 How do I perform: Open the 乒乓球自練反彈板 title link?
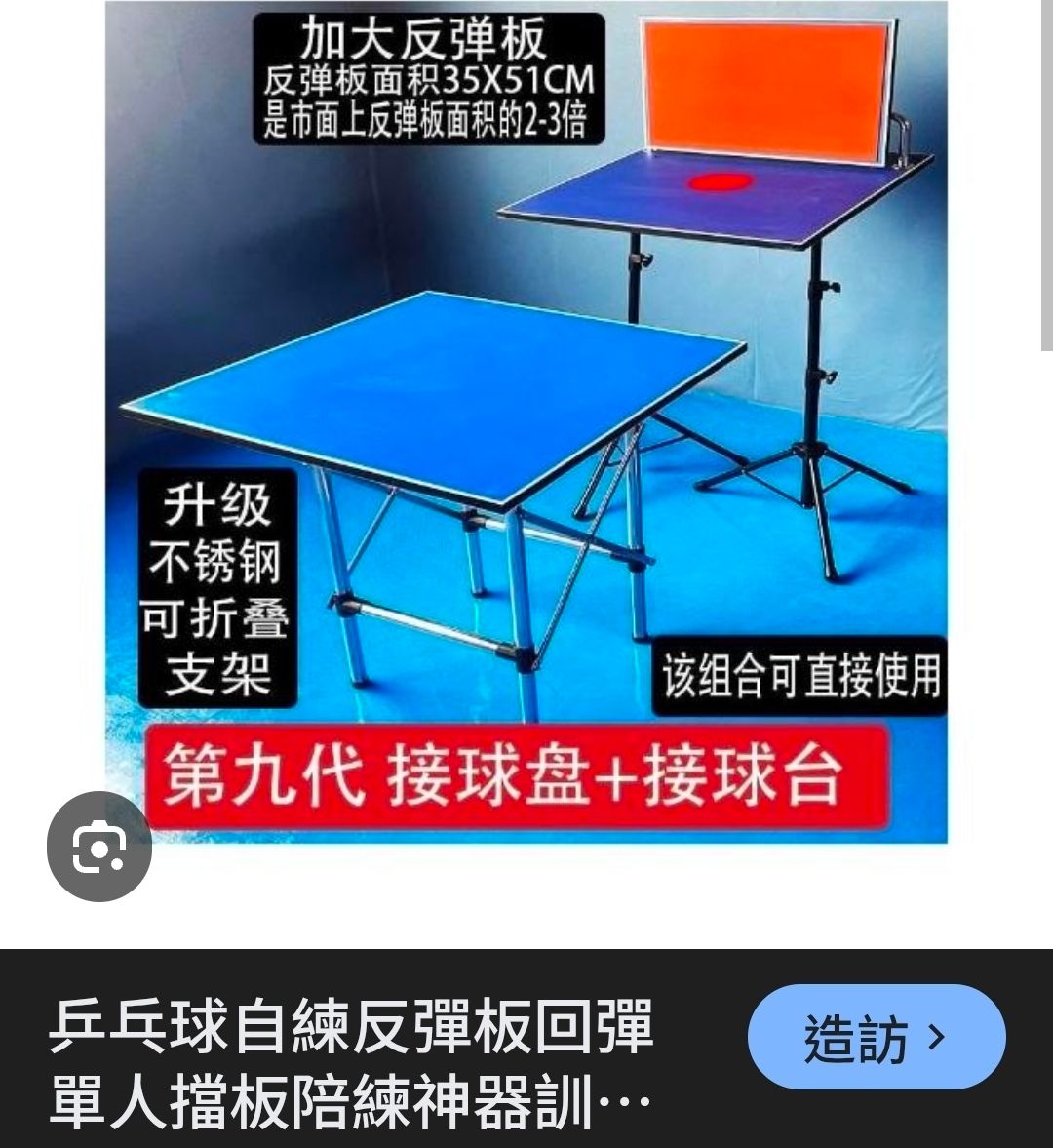[x=351, y=1065]
